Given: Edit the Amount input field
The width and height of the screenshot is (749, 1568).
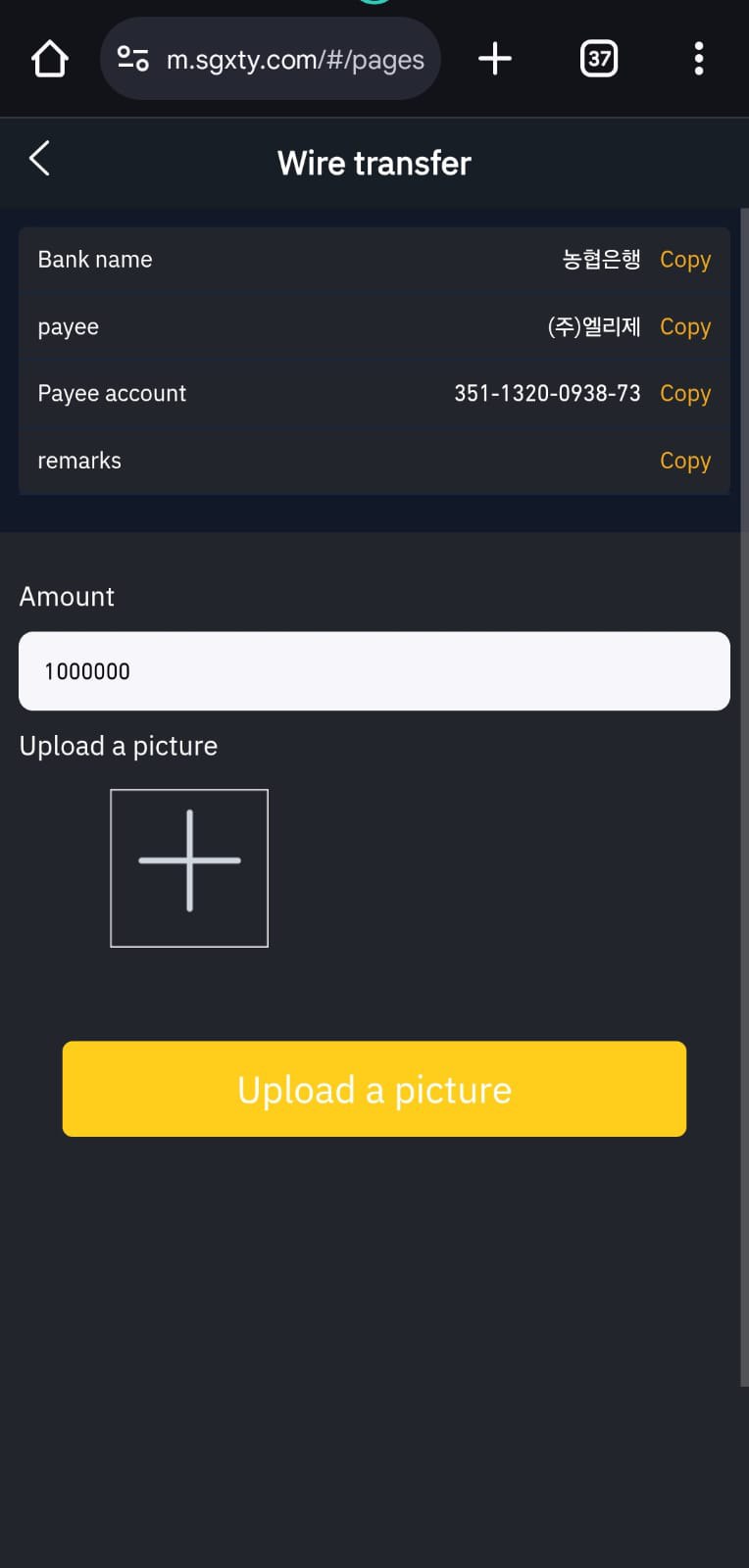Looking at the screenshot, I should (374, 671).
